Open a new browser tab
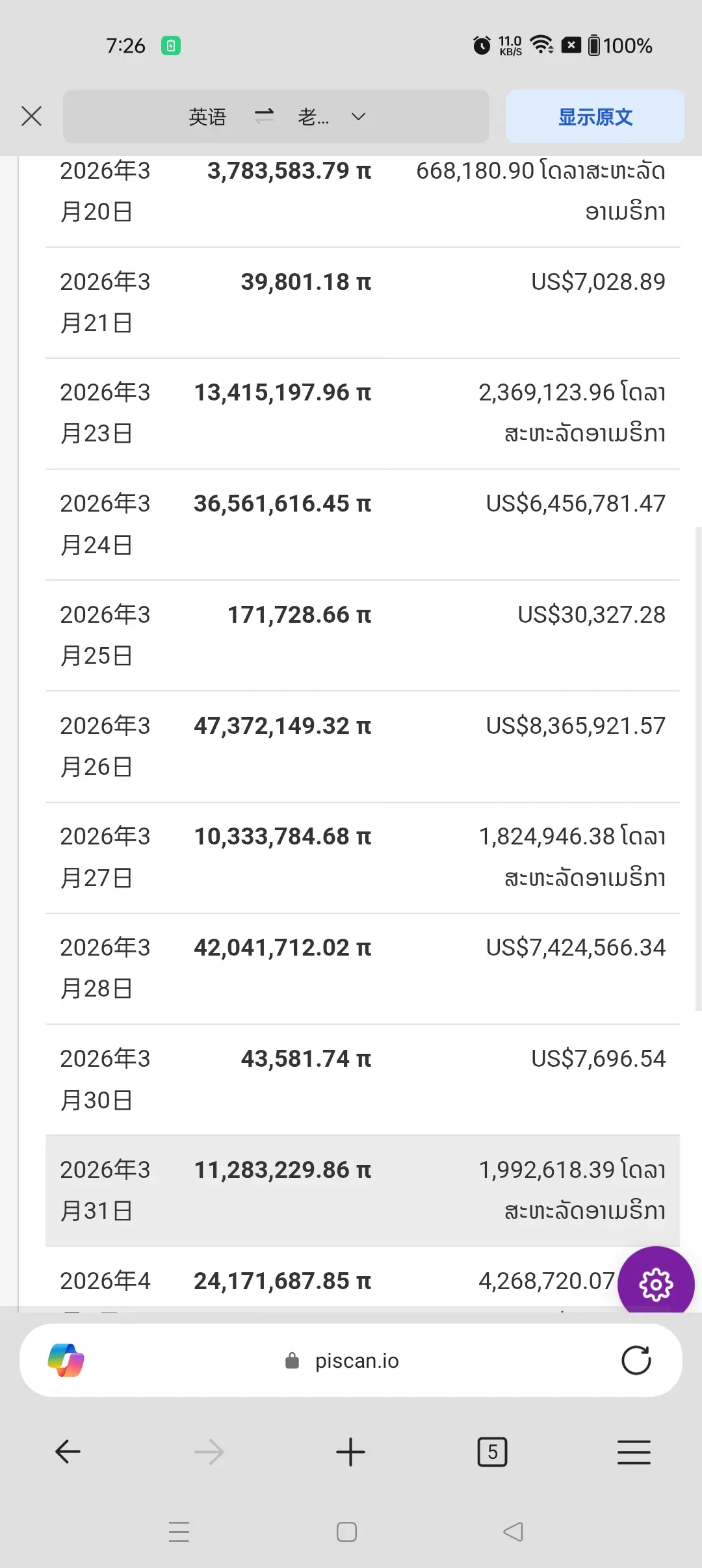The height and width of the screenshot is (1568, 702). (x=350, y=1452)
